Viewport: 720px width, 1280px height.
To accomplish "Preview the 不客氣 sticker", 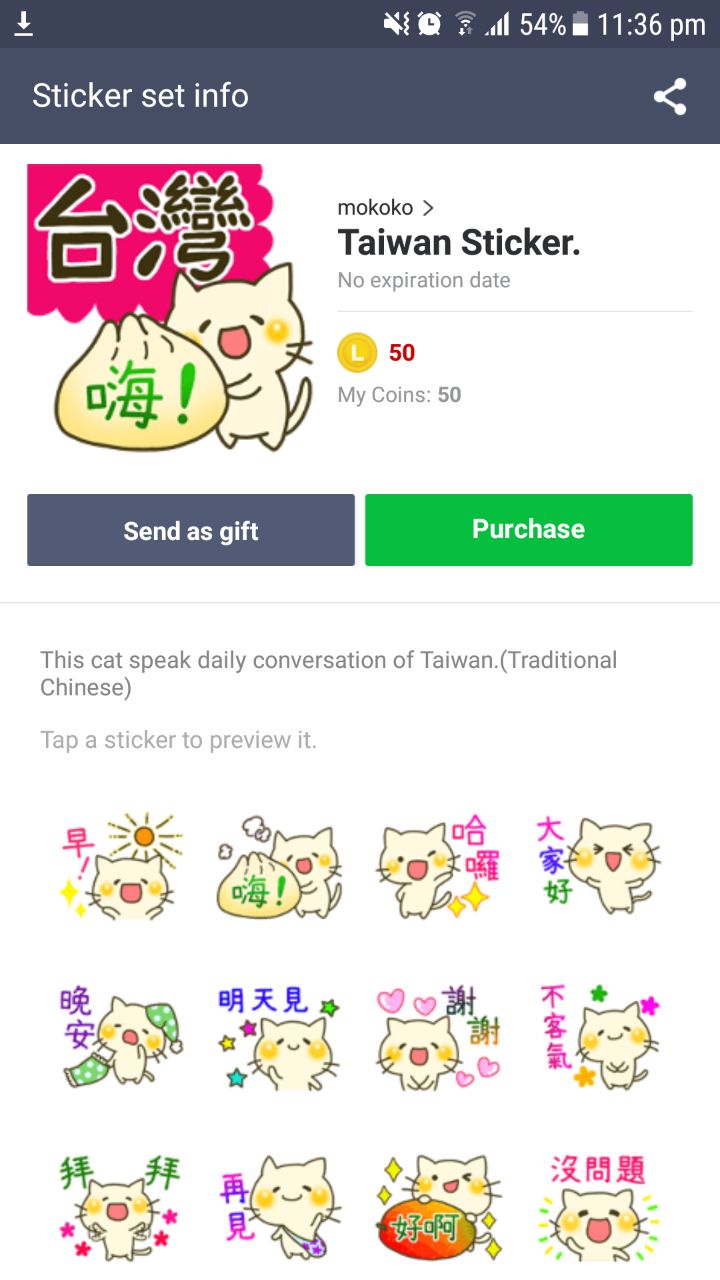I will 598,1036.
